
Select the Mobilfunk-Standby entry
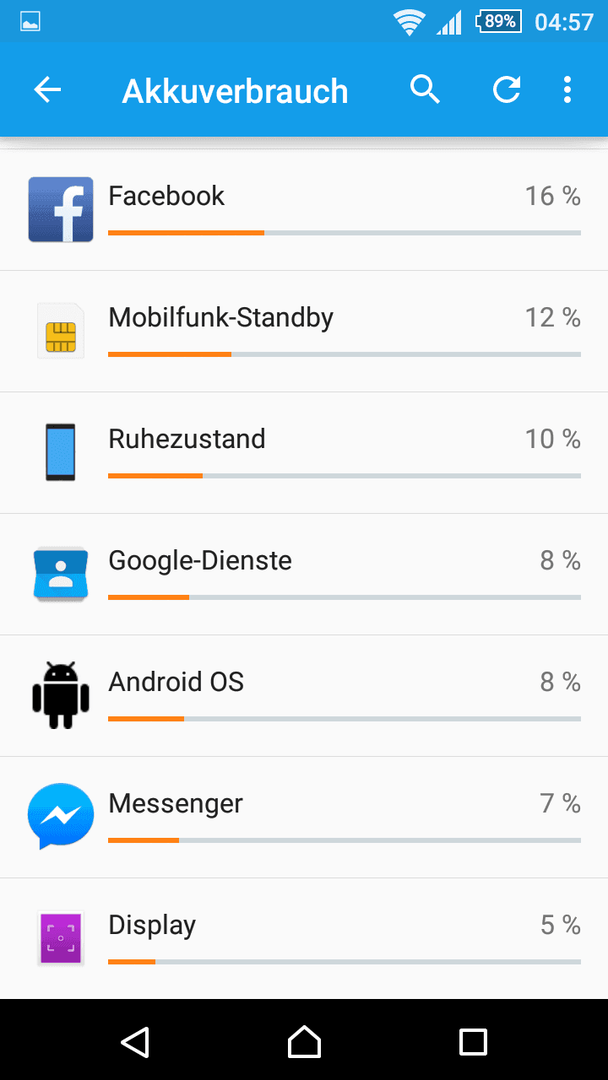coord(304,331)
